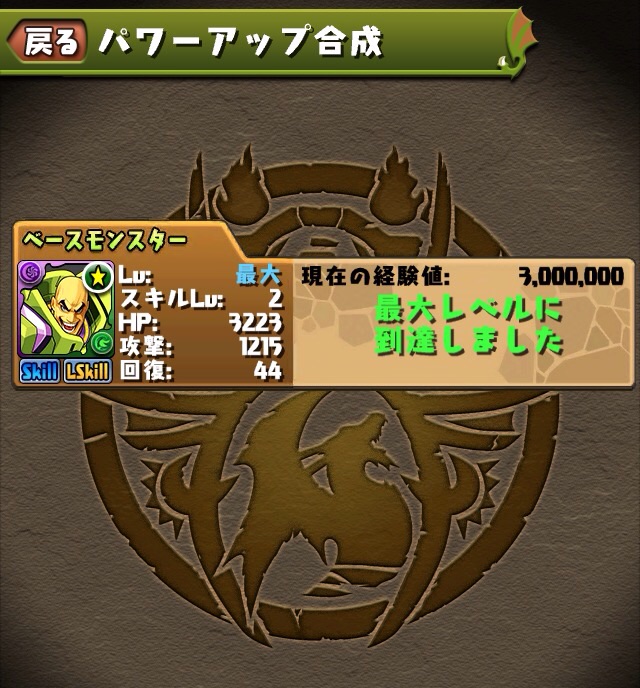The width and height of the screenshot is (640, 688).
Task: Tap the 戻る back button
Action: click(46, 41)
